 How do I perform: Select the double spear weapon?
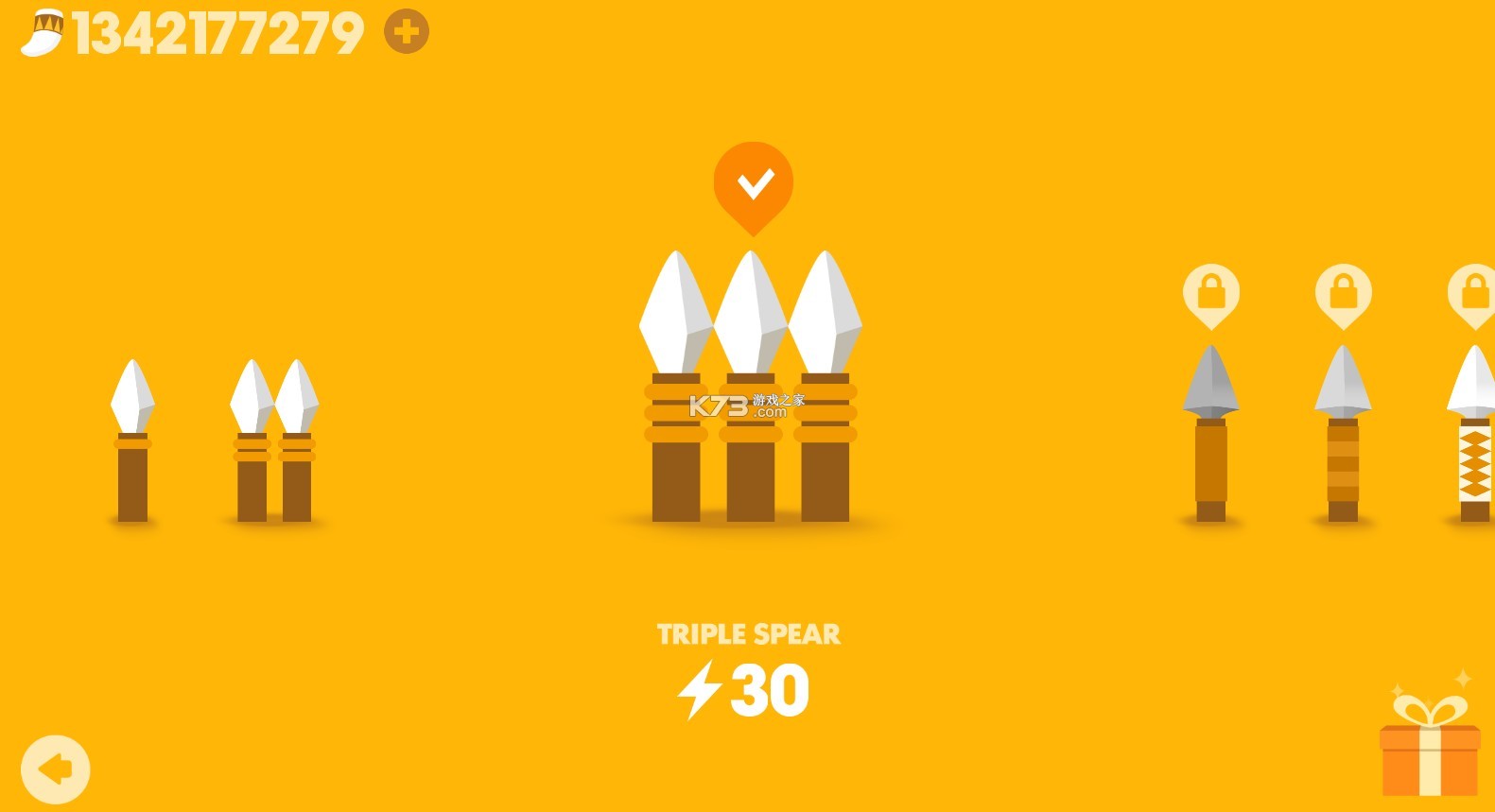tap(274, 441)
